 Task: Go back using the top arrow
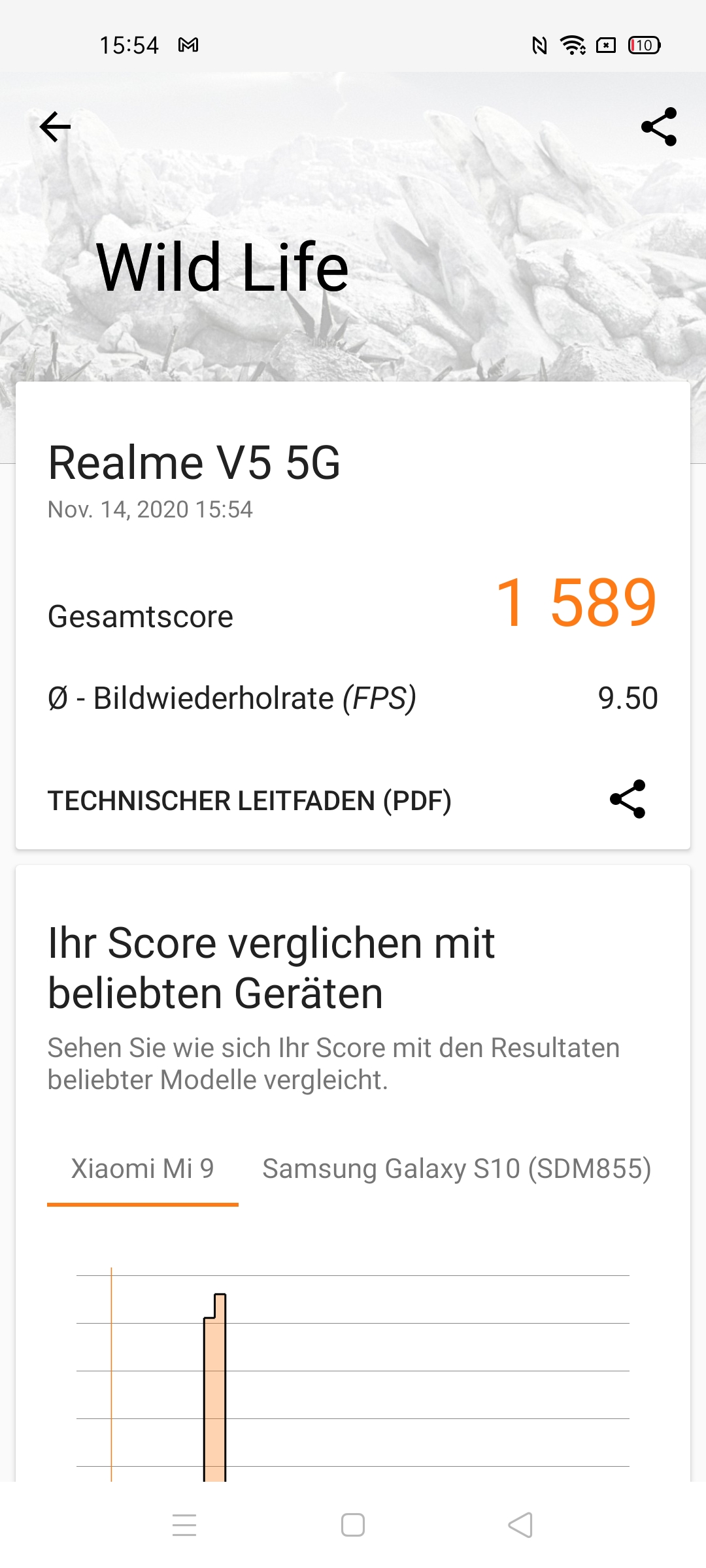[x=55, y=127]
